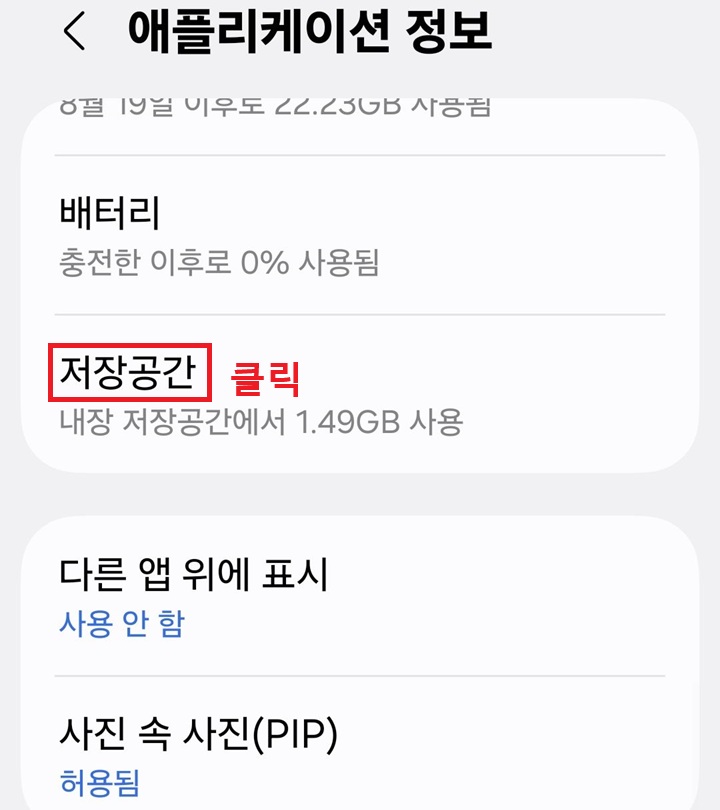Tap the red-highlighted 저장공간 label
The width and height of the screenshot is (720, 810).
tap(124, 368)
